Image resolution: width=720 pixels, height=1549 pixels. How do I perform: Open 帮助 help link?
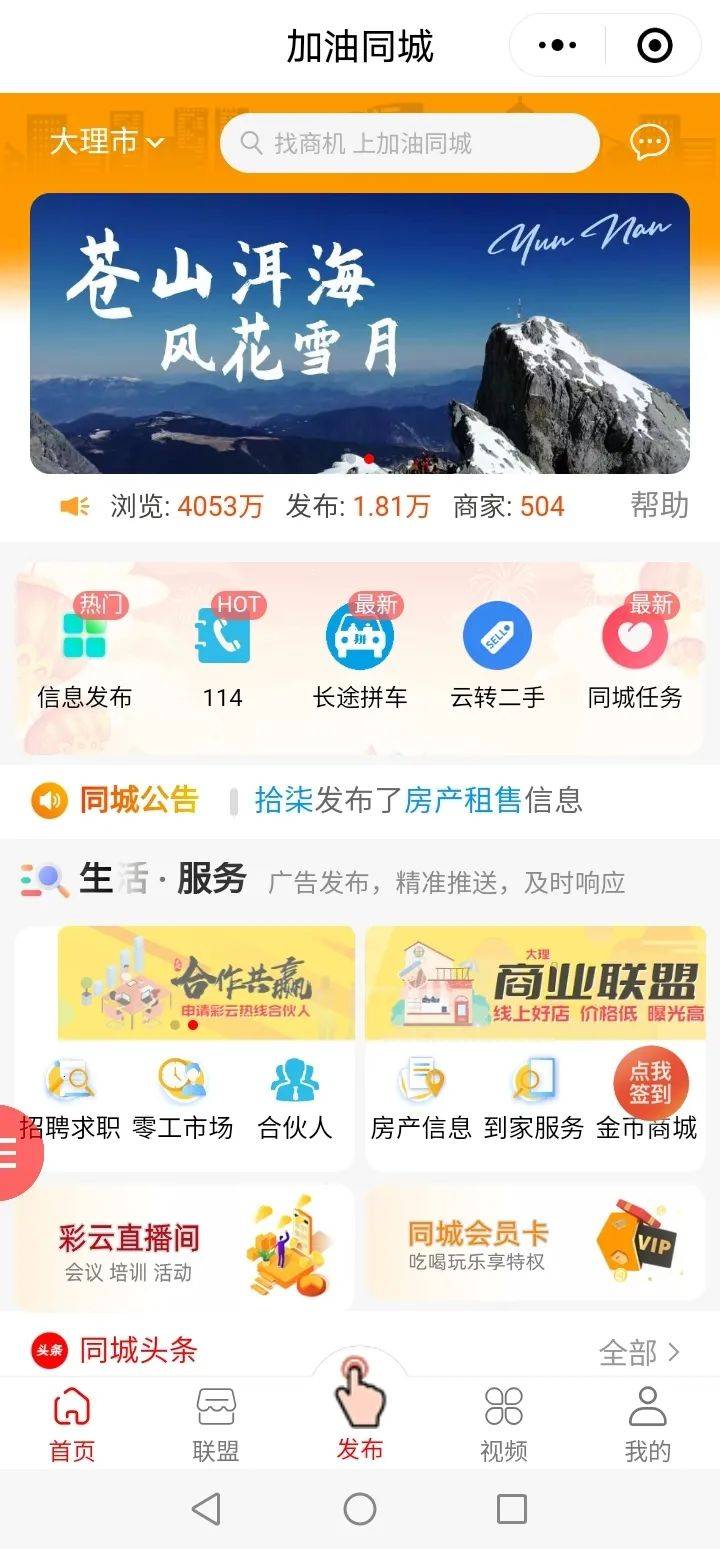659,505
